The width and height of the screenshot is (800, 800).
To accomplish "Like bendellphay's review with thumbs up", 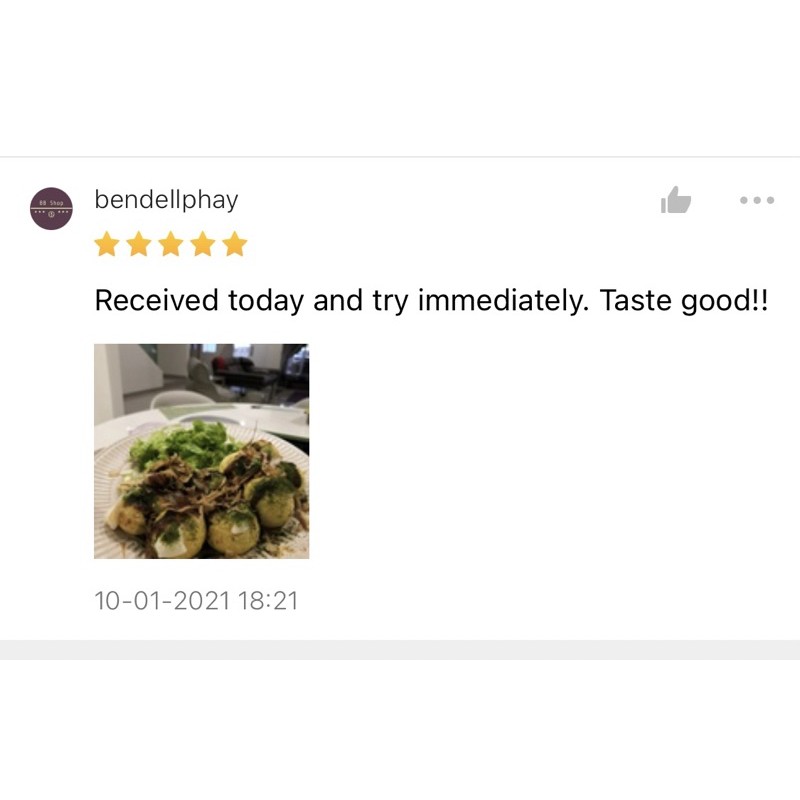I will (676, 201).
